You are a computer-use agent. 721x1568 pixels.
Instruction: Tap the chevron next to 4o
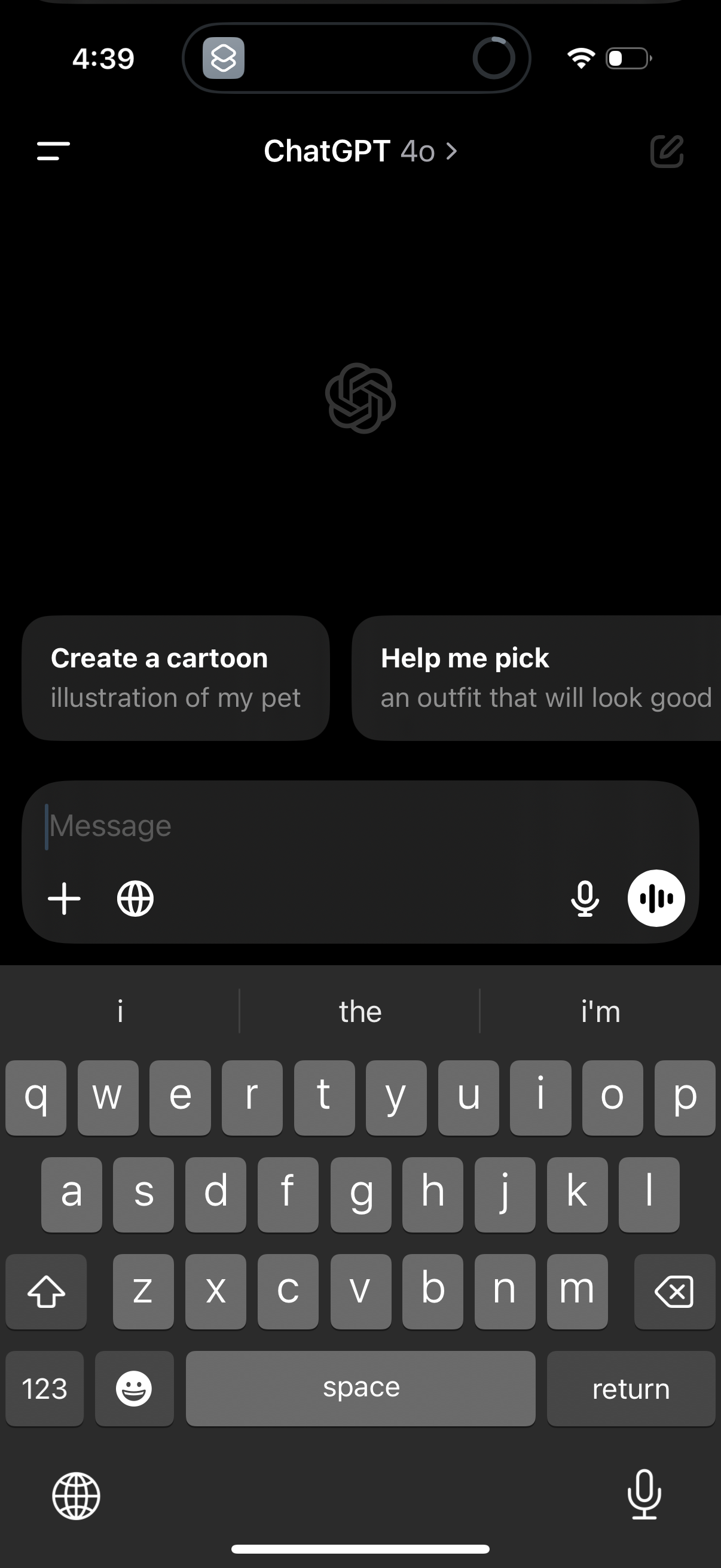pos(451,152)
